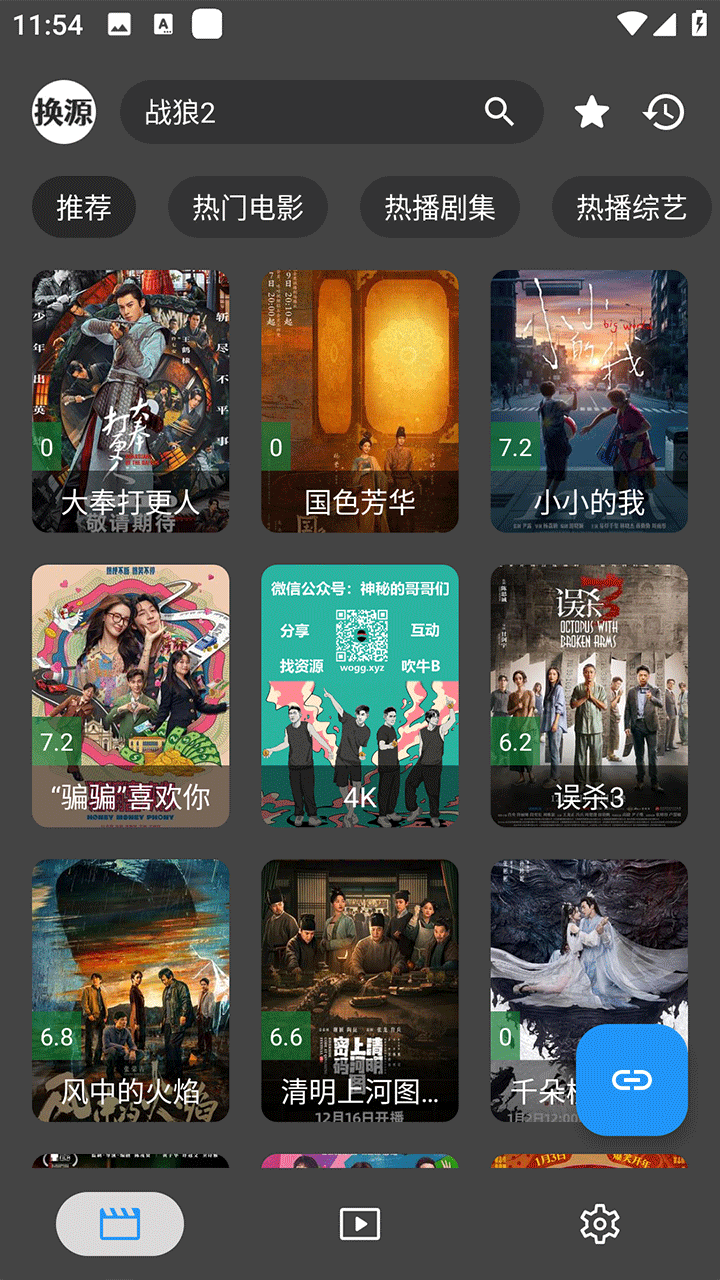Open the 国色芳华 poster
720x1280 pixels.
(x=359, y=400)
